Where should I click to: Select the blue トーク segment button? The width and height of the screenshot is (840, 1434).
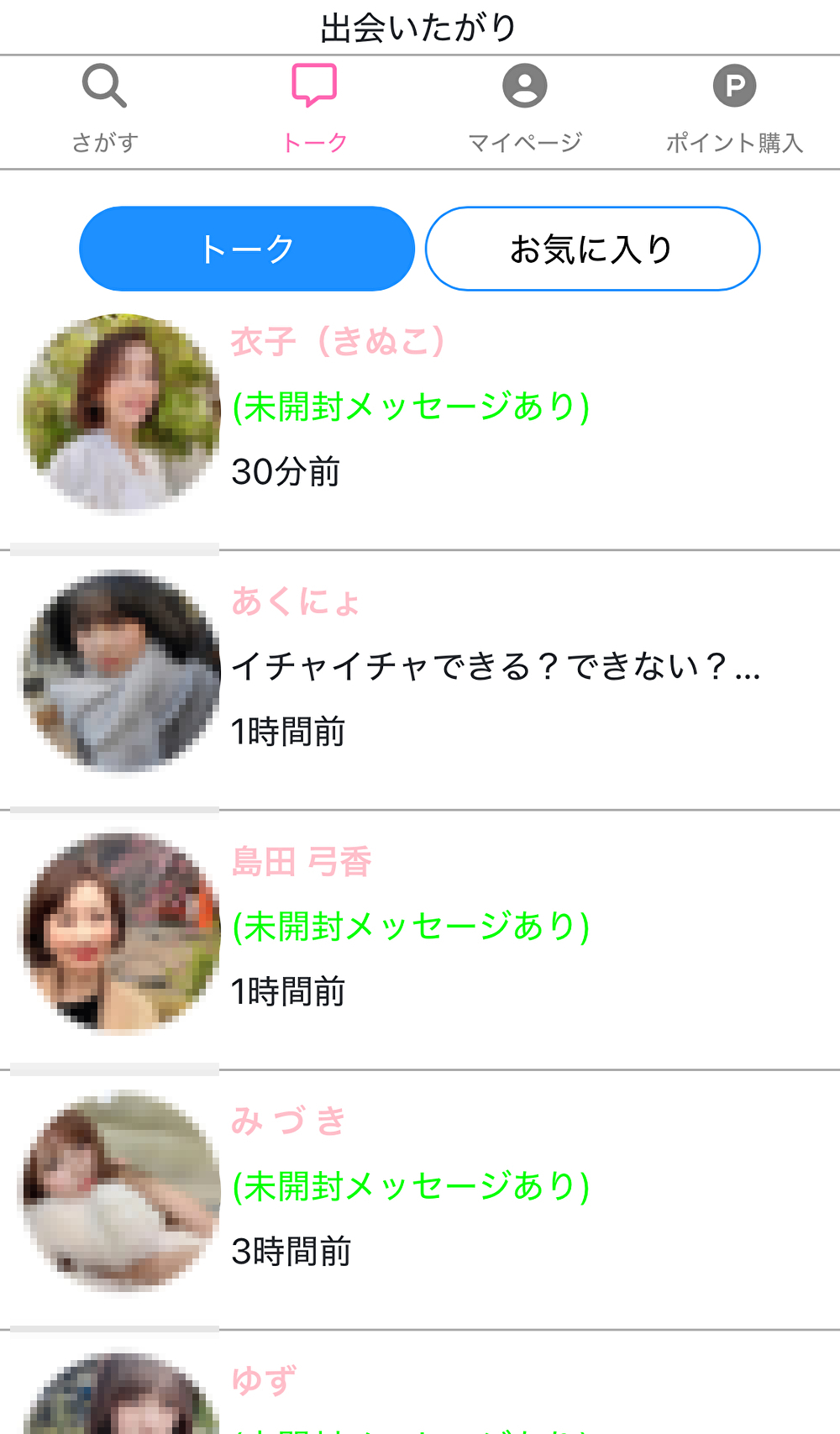tap(247, 249)
